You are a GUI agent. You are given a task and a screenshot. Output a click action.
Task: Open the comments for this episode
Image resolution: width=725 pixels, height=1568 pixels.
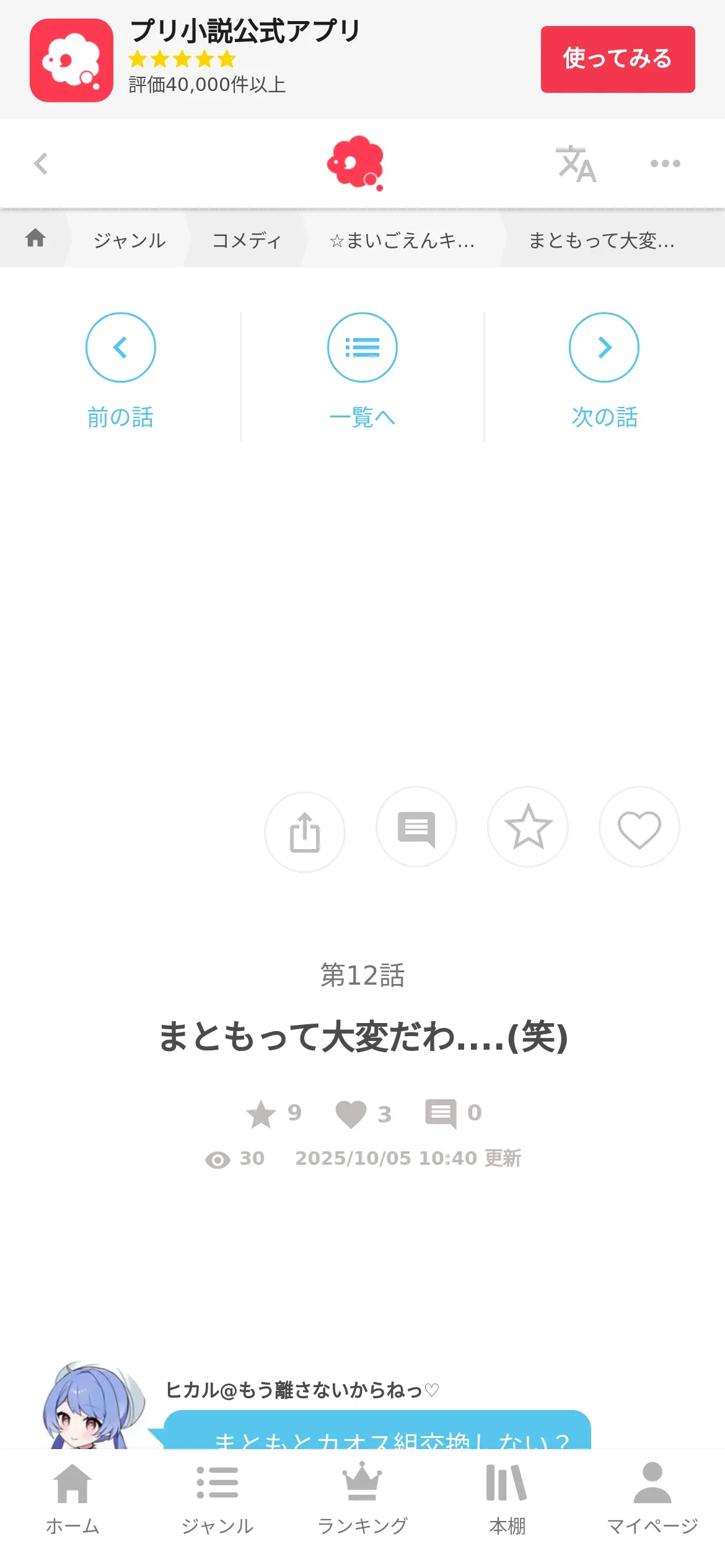(x=416, y=827)
